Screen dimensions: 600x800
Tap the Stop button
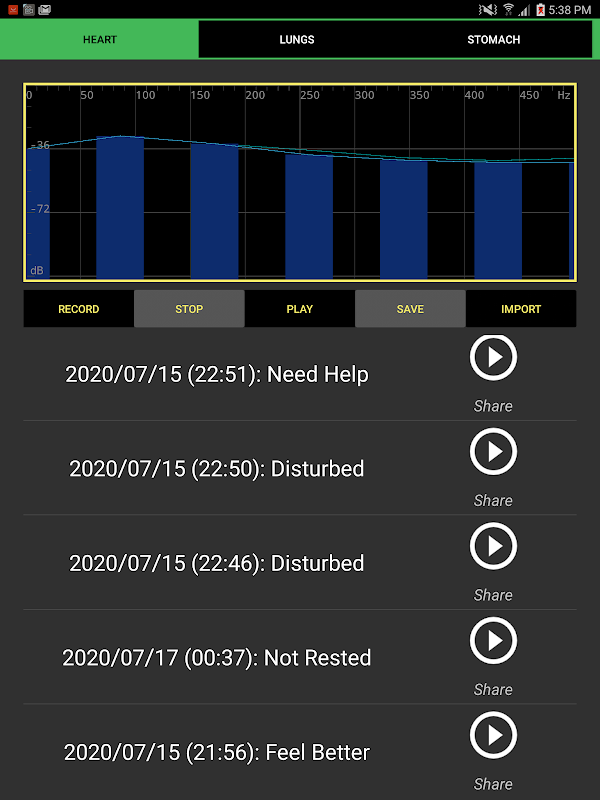click(189, 309)
